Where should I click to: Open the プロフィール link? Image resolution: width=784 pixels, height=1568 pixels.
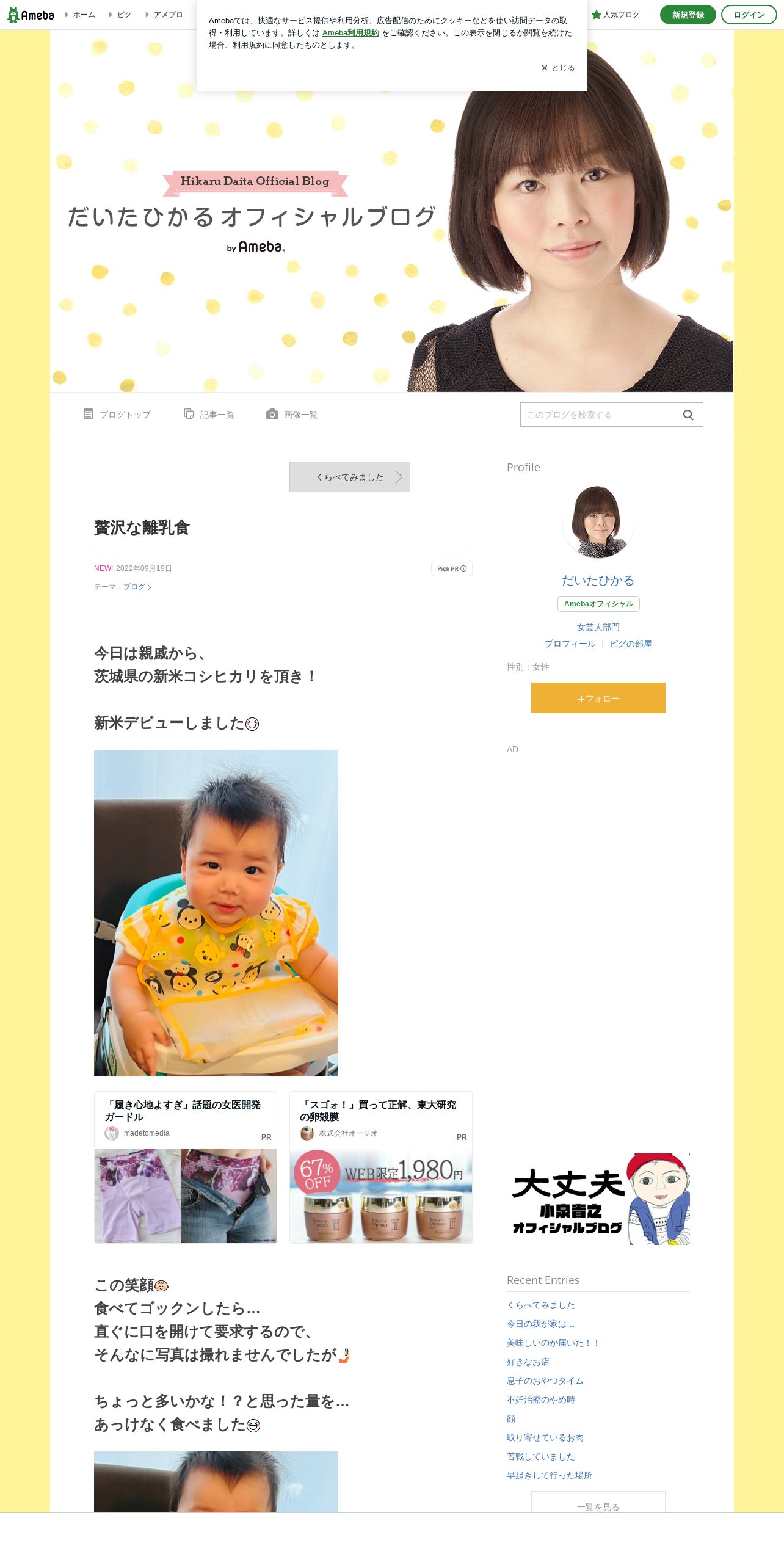[x=570, y=644]
